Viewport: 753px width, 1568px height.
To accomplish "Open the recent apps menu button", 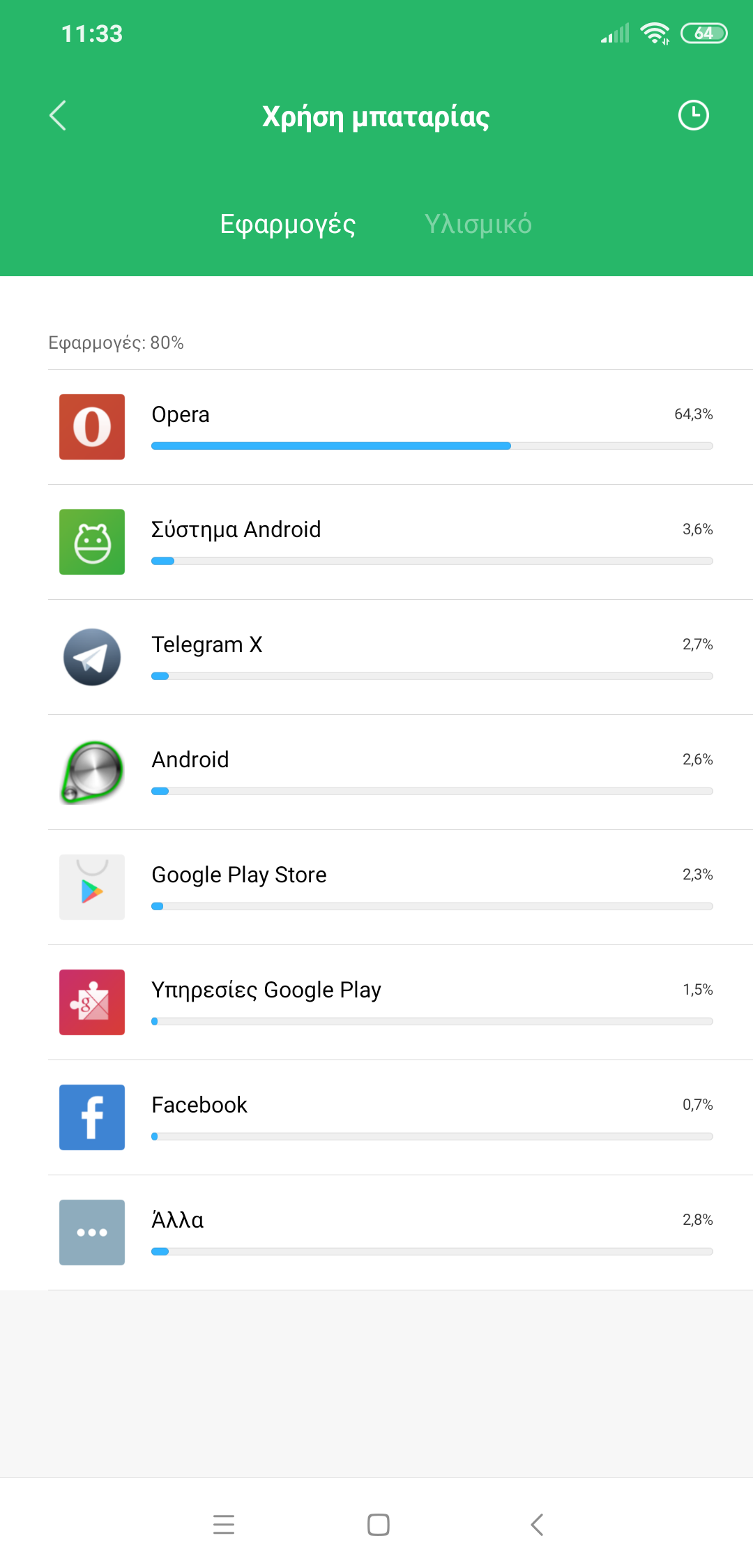I will [224, 1525].
